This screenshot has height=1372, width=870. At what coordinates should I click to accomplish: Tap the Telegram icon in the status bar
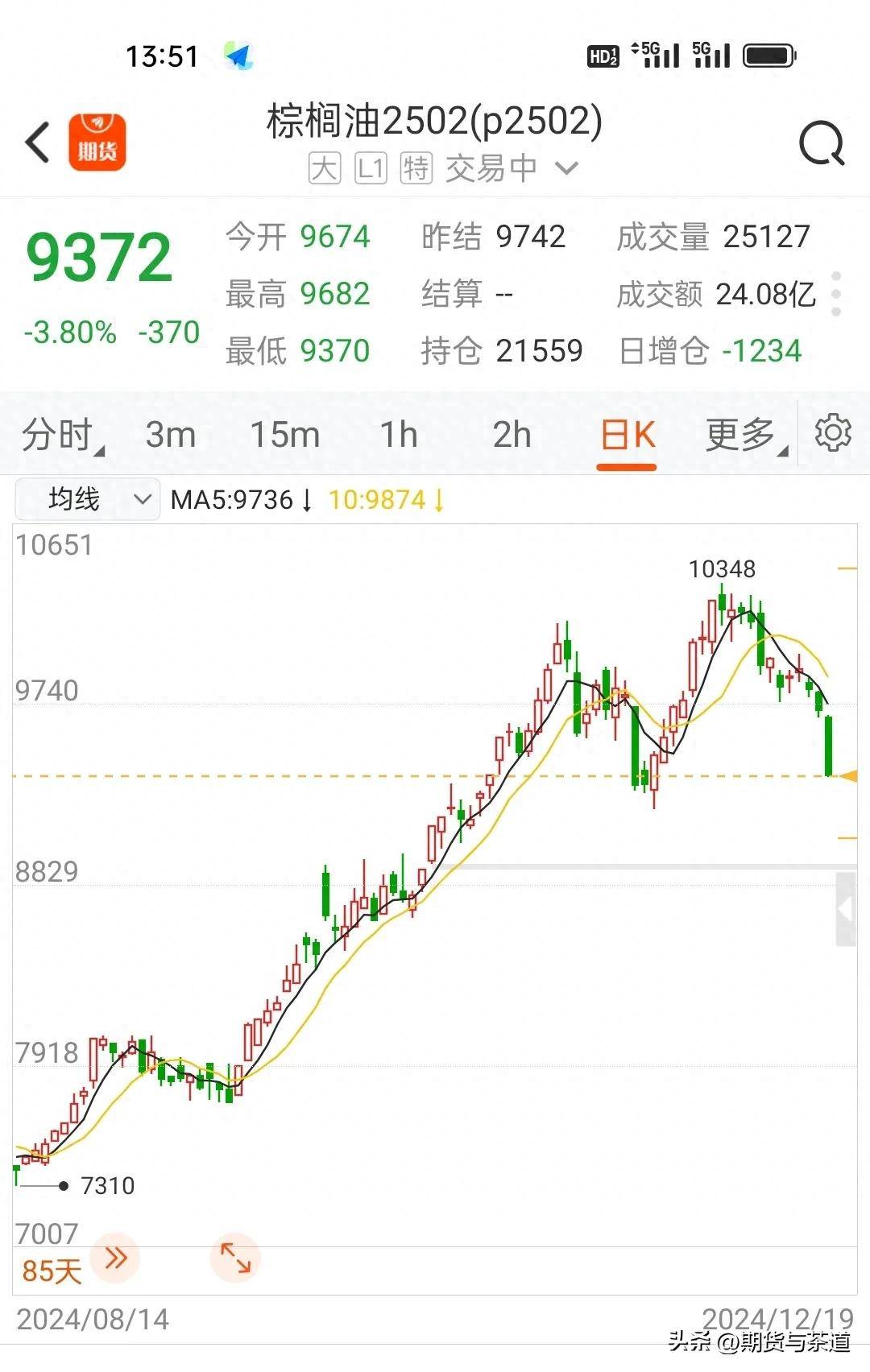[238, 53]
